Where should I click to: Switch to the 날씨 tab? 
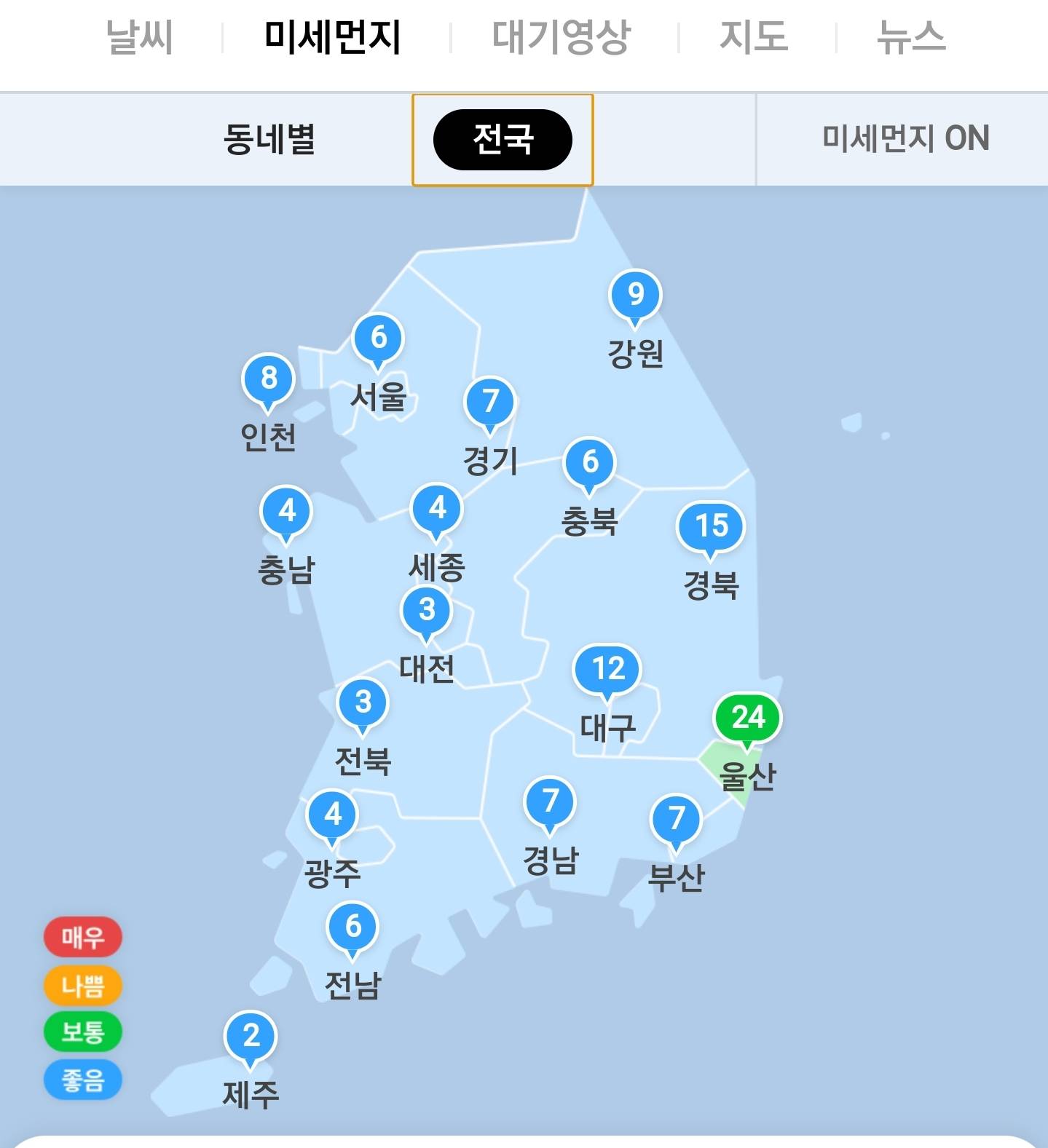click(139, 38)
